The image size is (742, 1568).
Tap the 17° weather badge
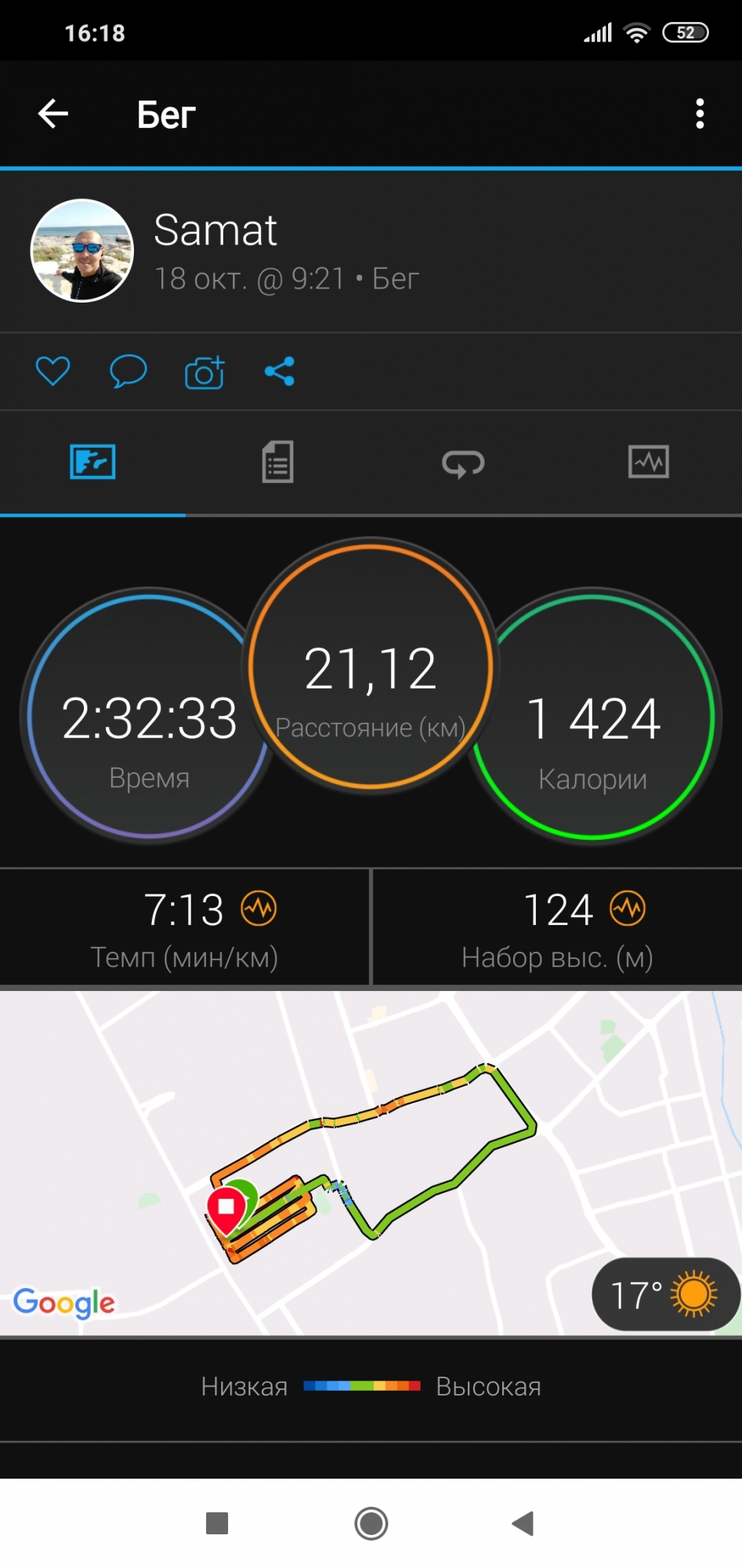click(x=664, y=1295)
